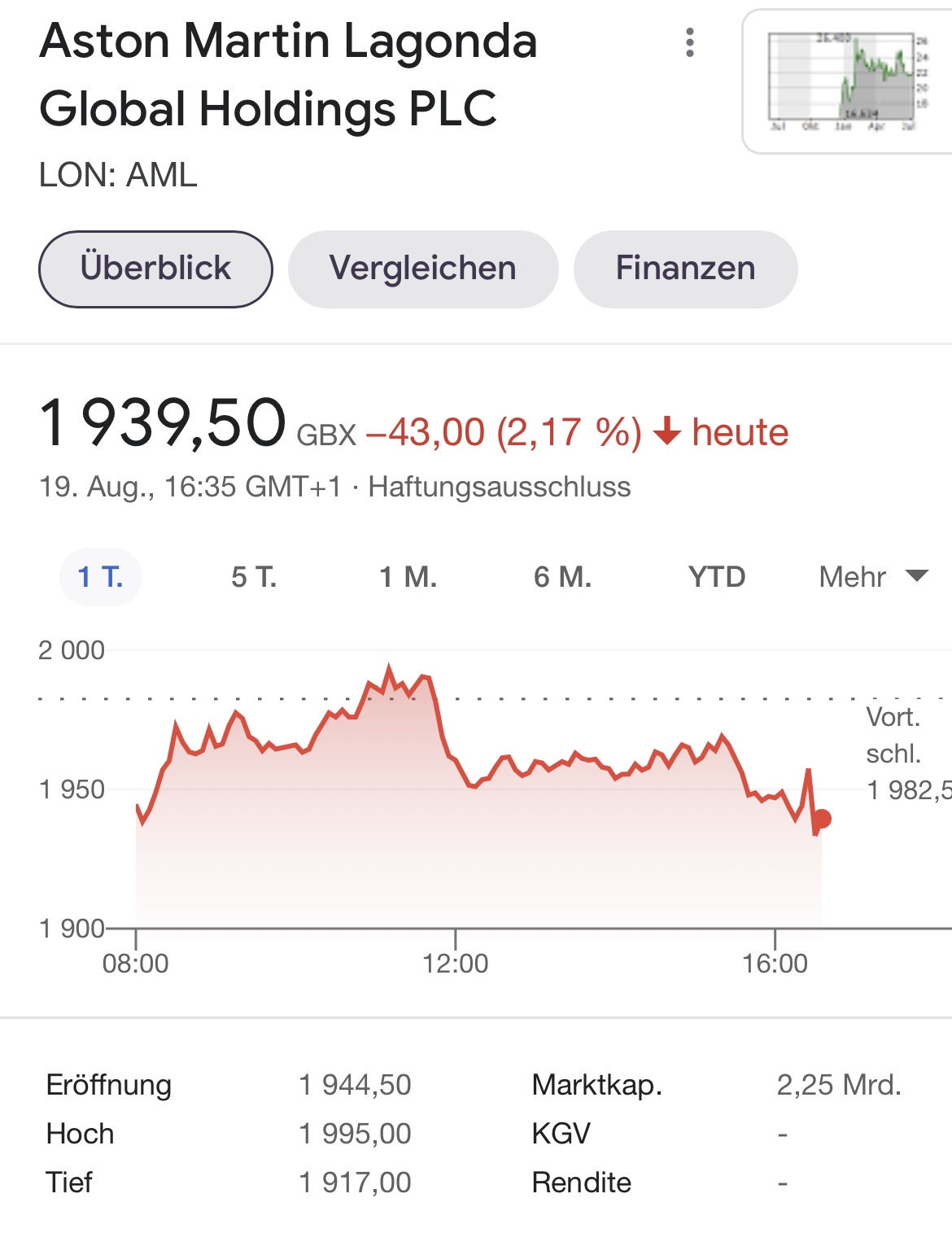Switch chart to 1 M. range

tap(408, 577)
